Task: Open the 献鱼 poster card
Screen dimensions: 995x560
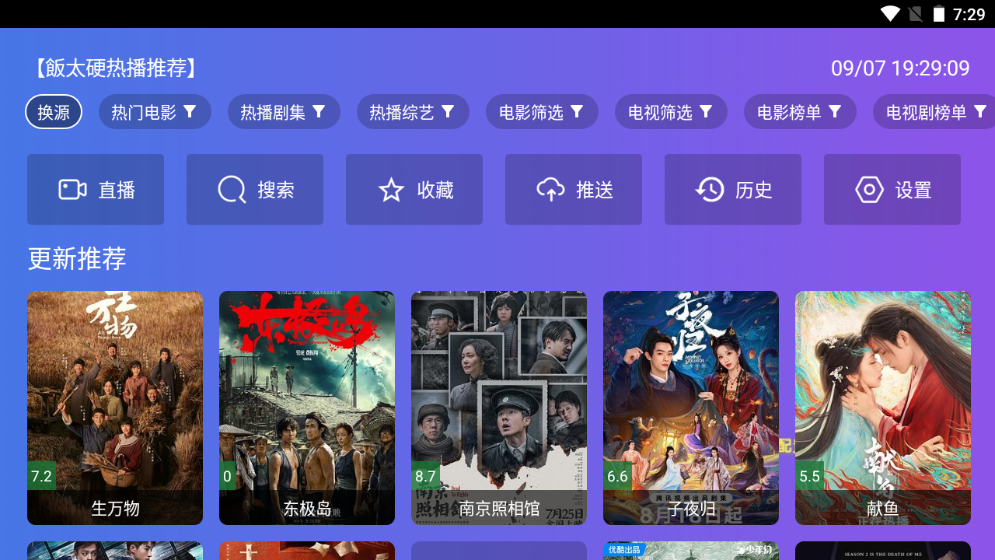Action: [883, 407]
